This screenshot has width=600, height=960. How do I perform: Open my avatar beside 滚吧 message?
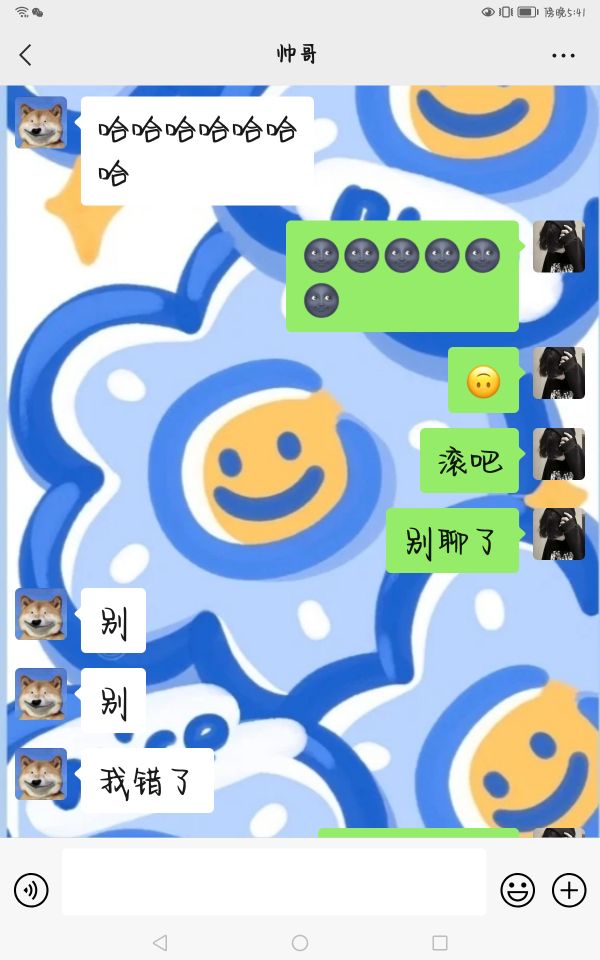click(558, 454)
